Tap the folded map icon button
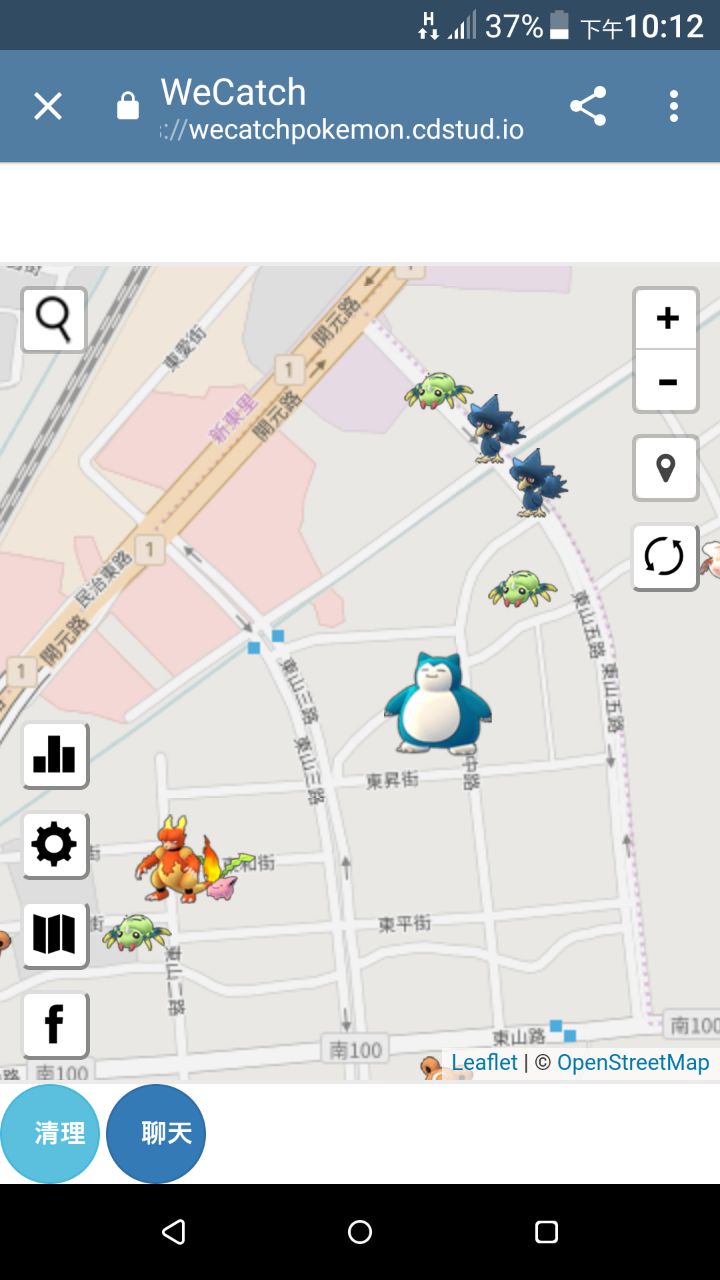This screenshot has height=1280, width=720. (55, 935)
